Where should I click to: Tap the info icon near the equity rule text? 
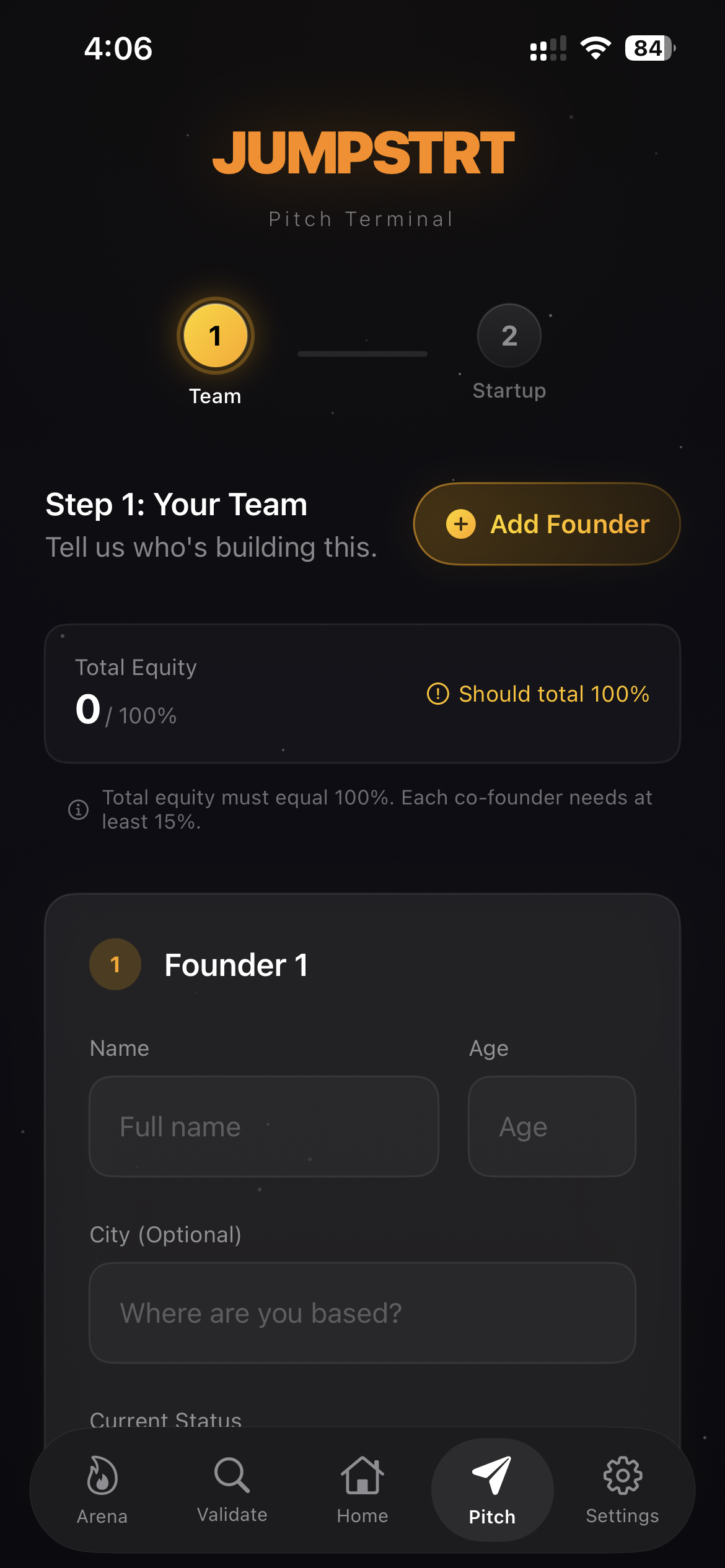[77, 809]
